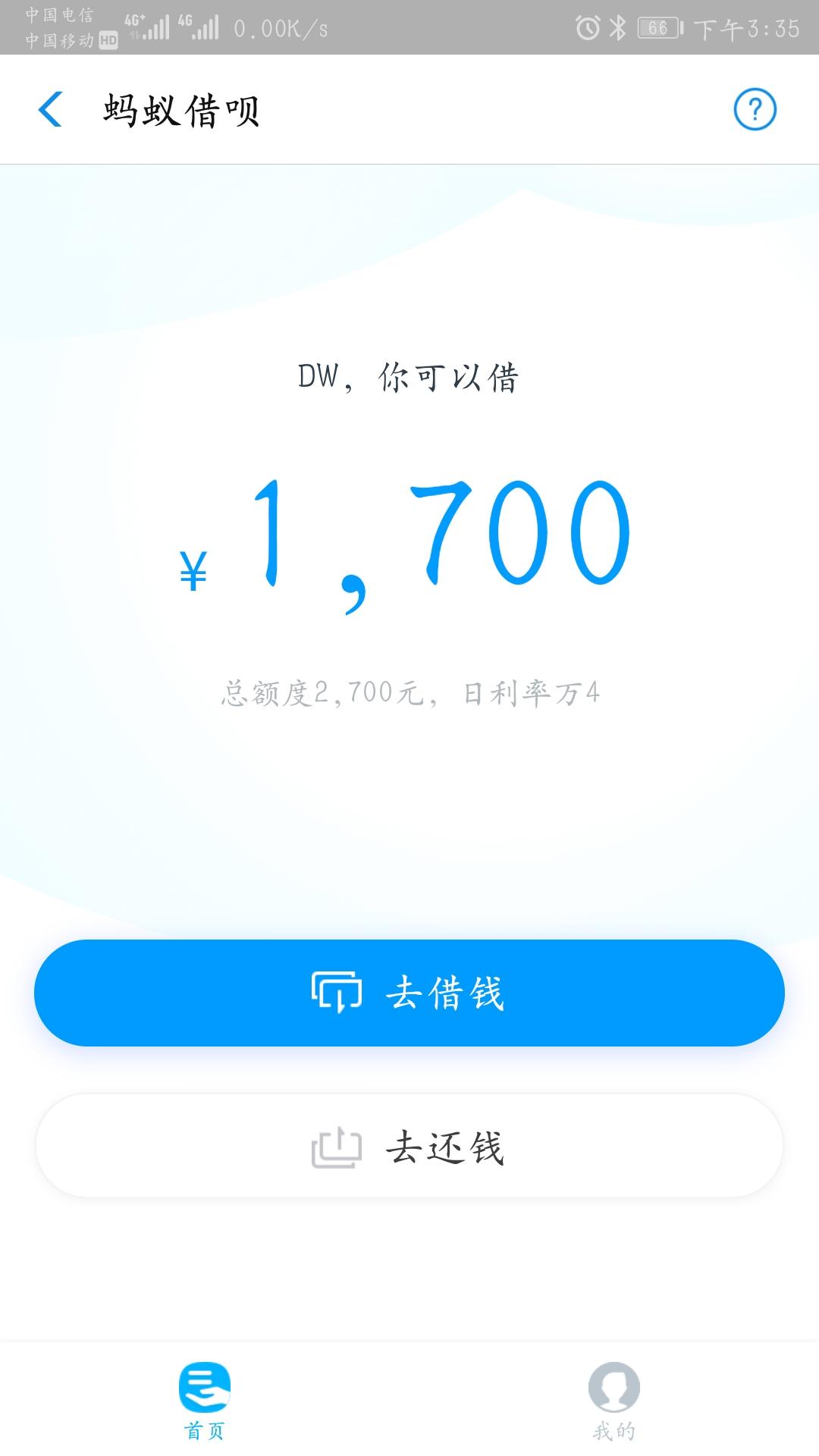The height and width of the screenshot is (1456, 819).
Task: Tap the 日利率万4 daily rate text
Action: [x=531, y=694]
